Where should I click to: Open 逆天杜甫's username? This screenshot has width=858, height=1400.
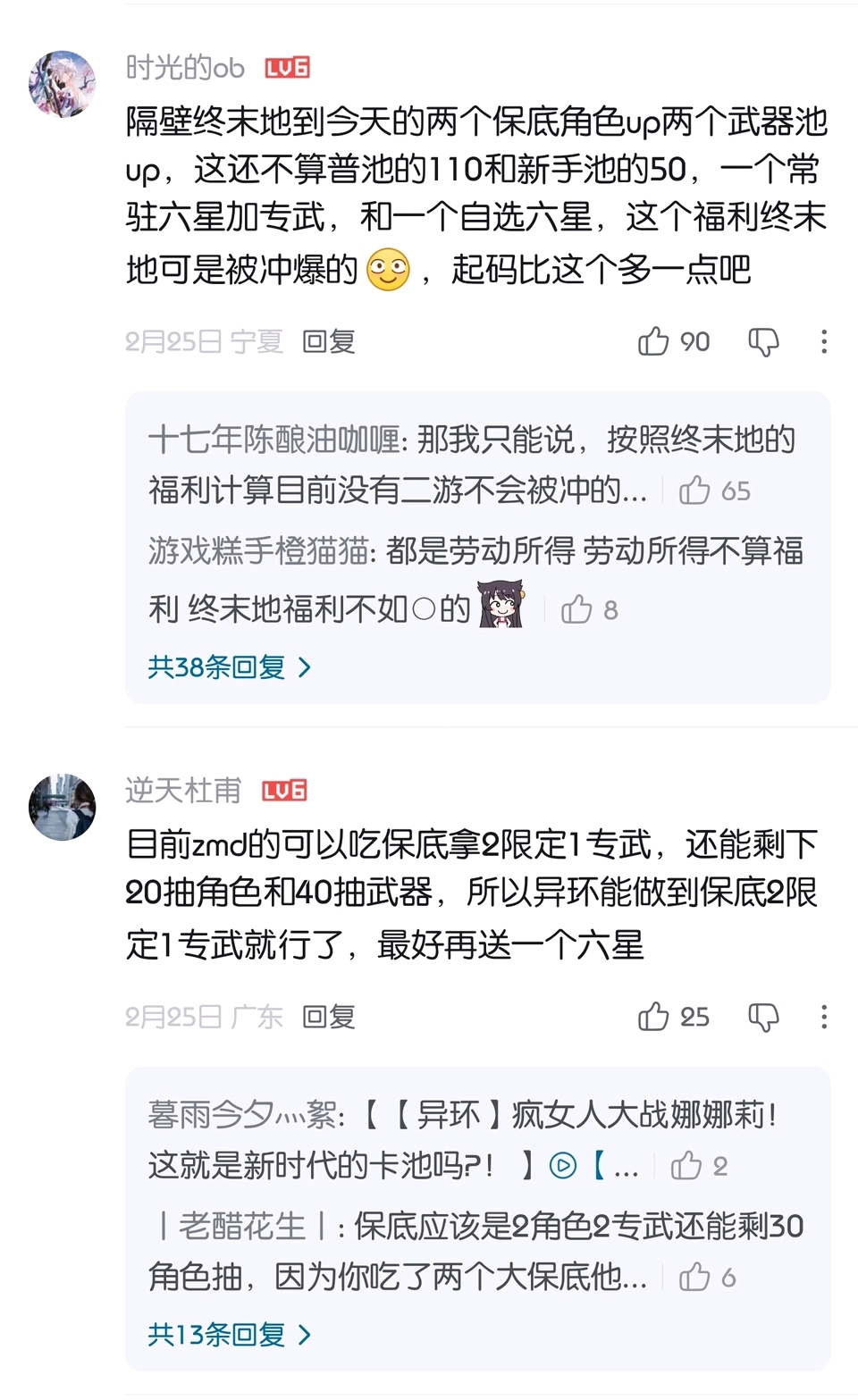[183, 791]
